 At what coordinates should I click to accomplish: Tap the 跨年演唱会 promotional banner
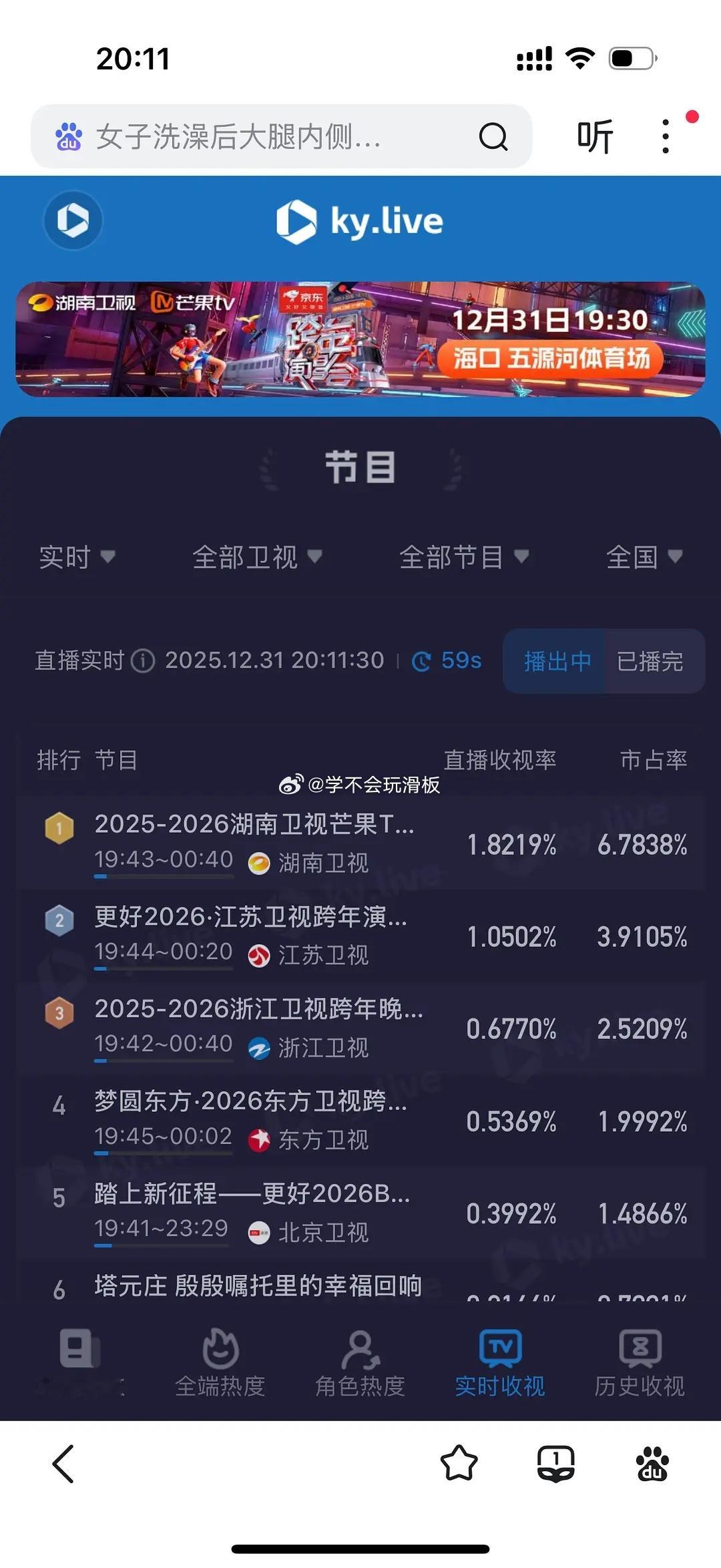(360, 342)
